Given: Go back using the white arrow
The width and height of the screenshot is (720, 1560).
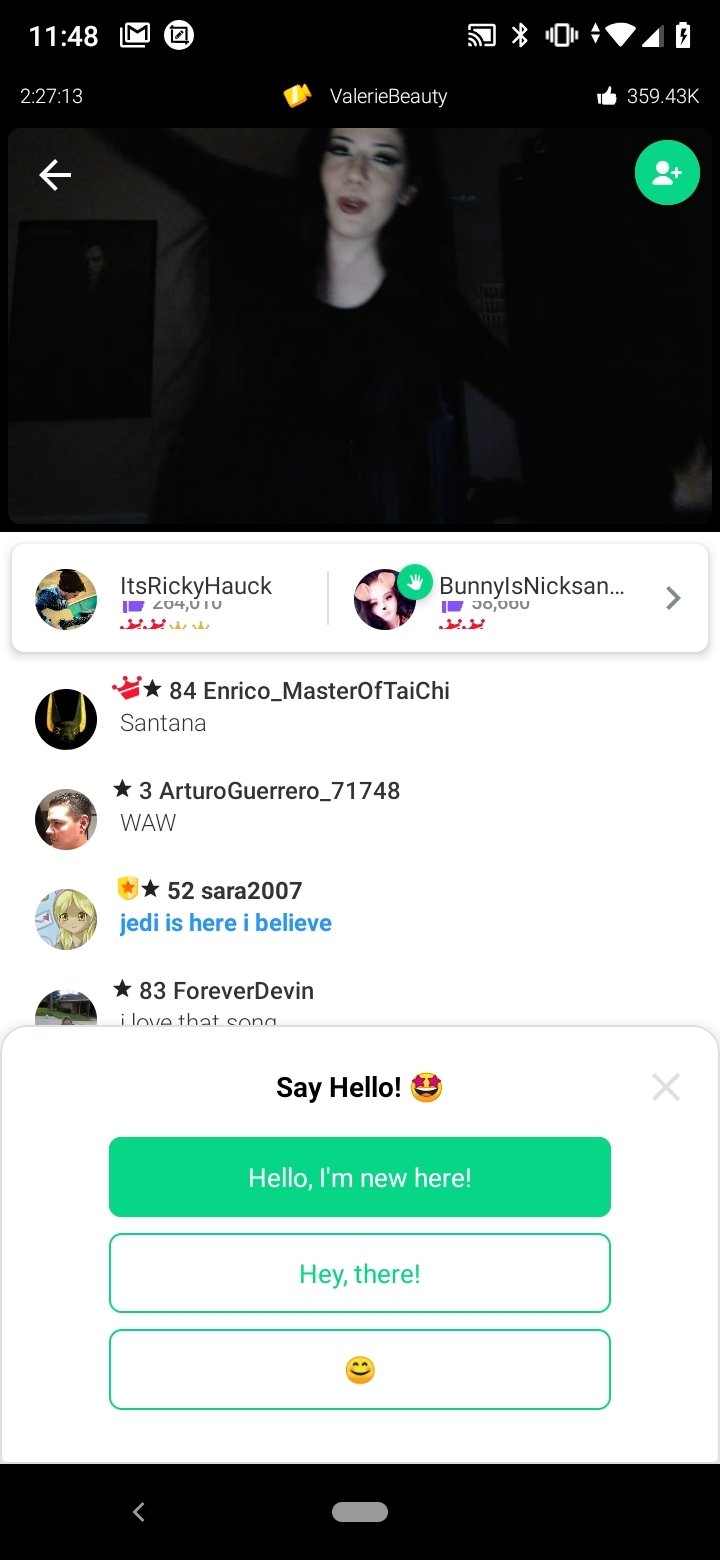Looking at the screenshot, I should (55, 176).
